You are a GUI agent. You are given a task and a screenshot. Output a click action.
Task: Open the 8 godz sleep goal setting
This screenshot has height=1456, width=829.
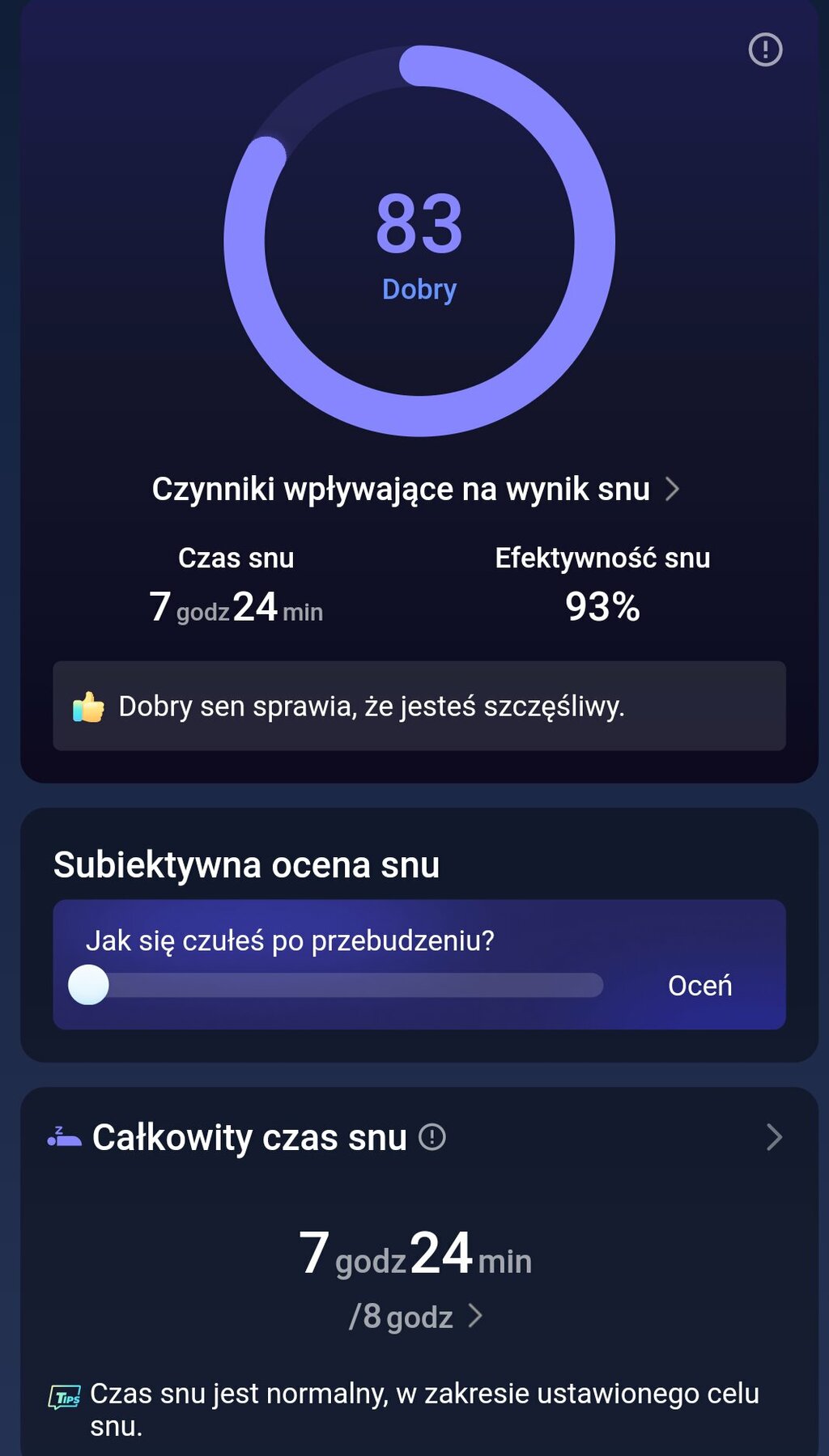click(416, 1317)
